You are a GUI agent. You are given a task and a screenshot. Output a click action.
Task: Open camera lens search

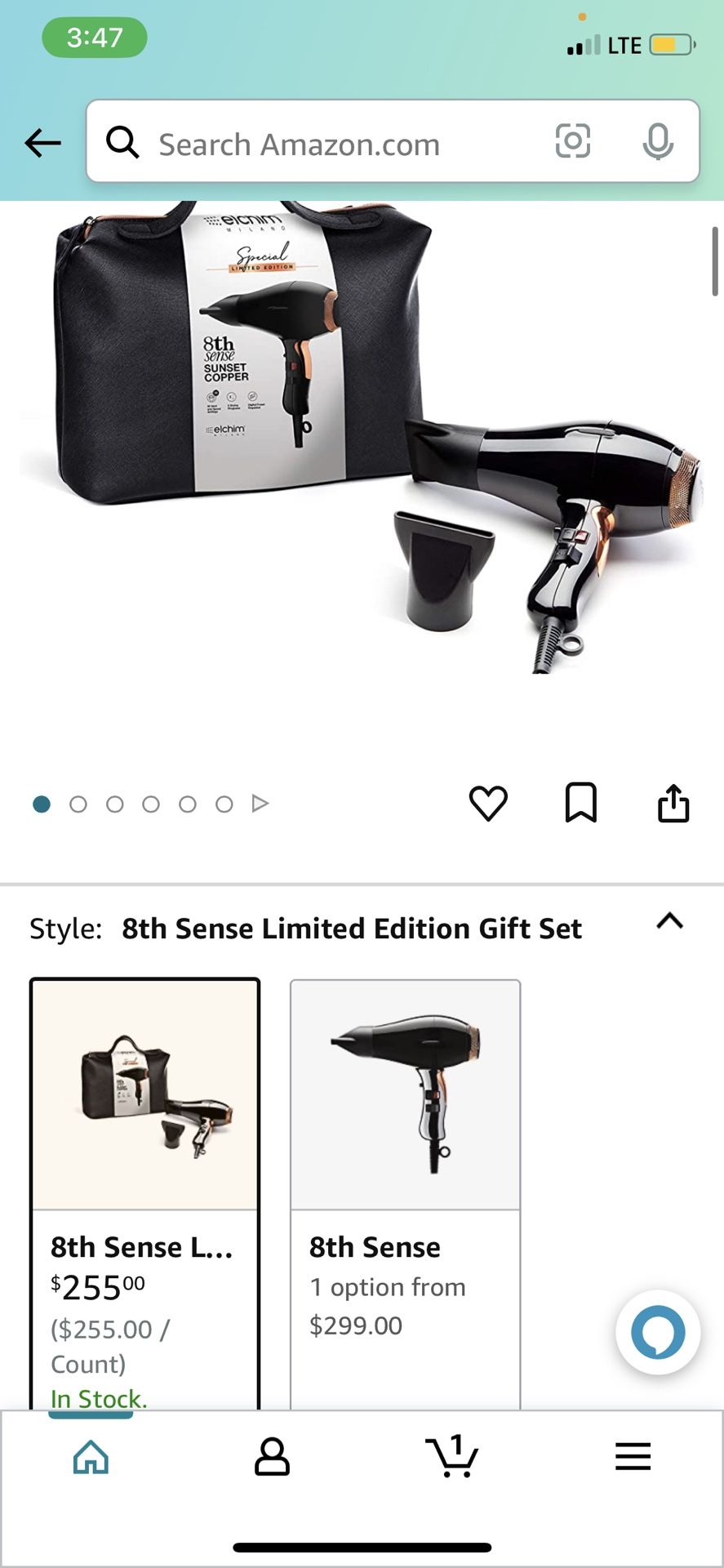572,141
